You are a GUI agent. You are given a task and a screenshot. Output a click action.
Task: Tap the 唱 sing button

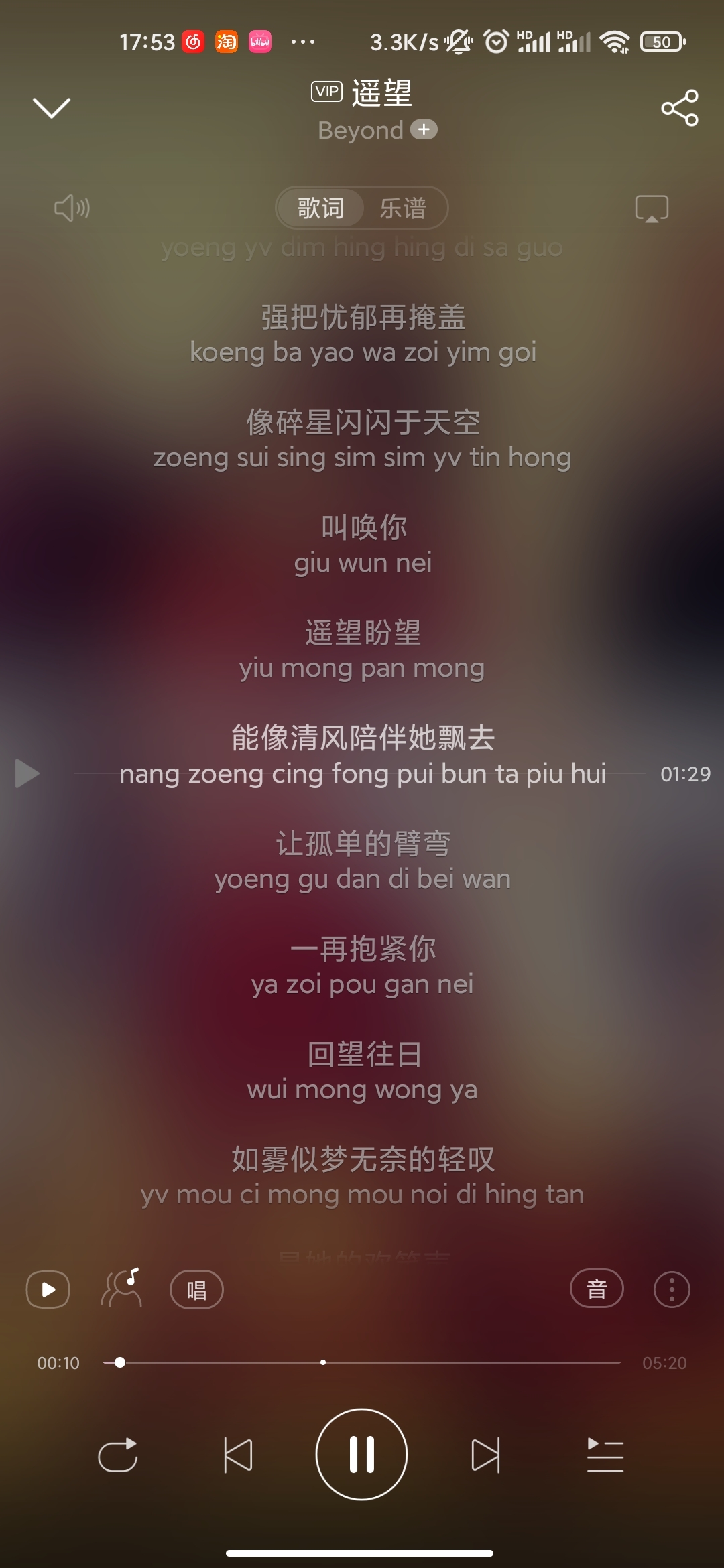(x=196, y=1289)
